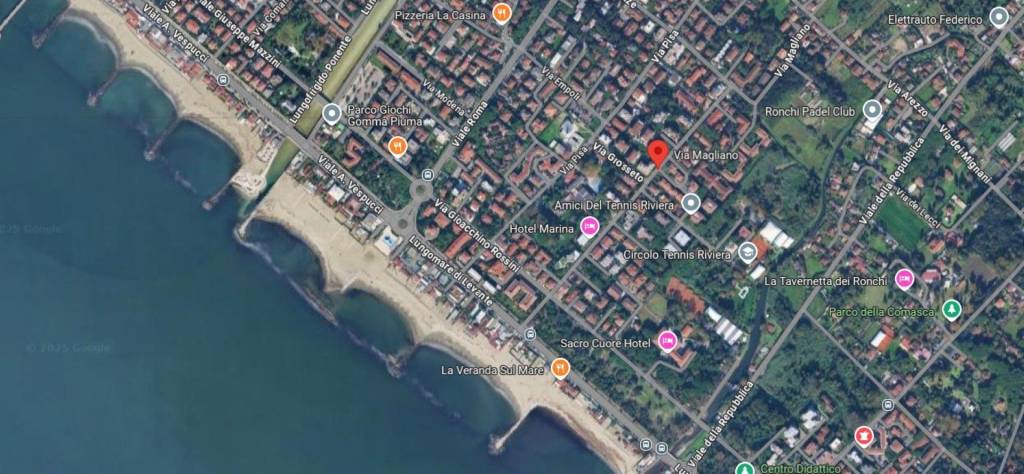Tap the Centro Didattico marker

click(x=744, y=468)
